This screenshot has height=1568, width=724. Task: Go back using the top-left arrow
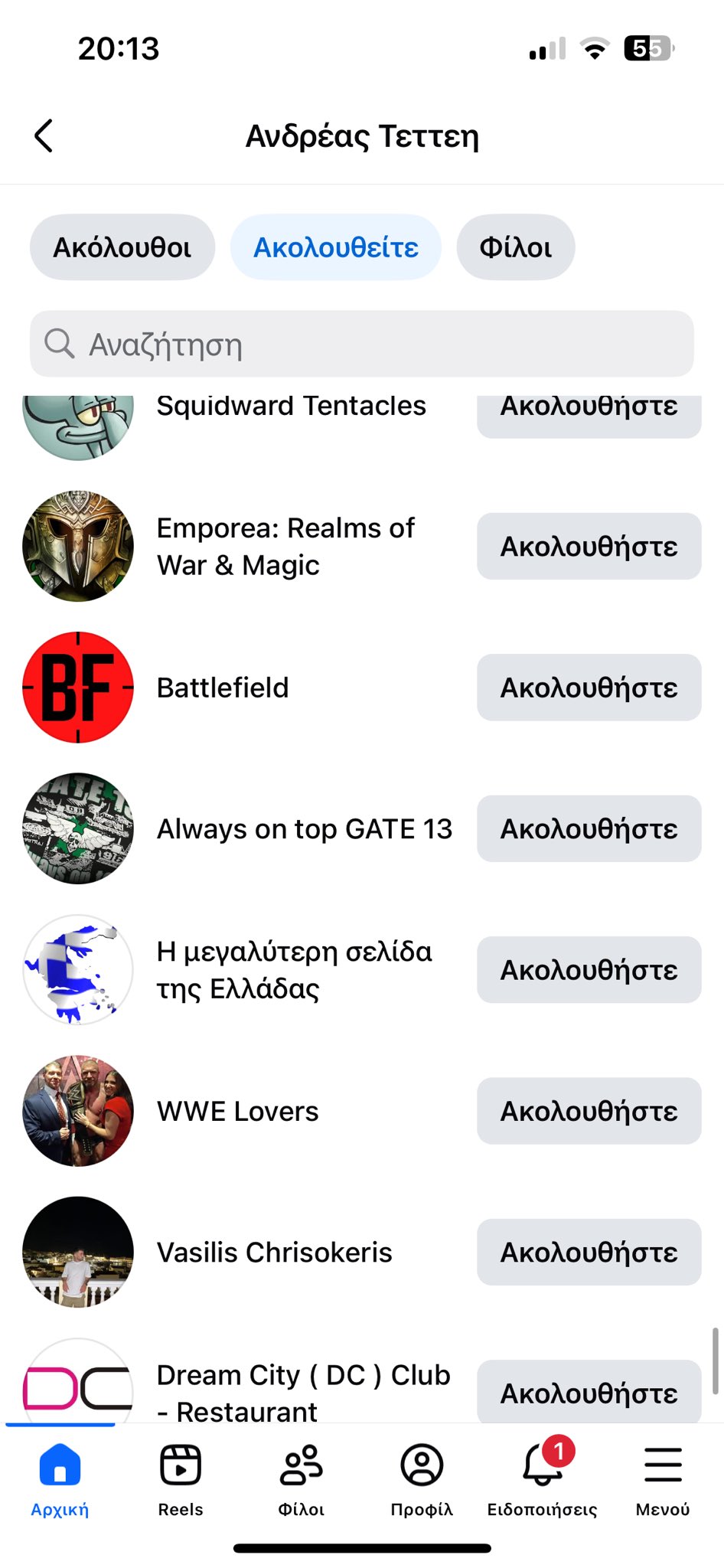click(44, 136)
